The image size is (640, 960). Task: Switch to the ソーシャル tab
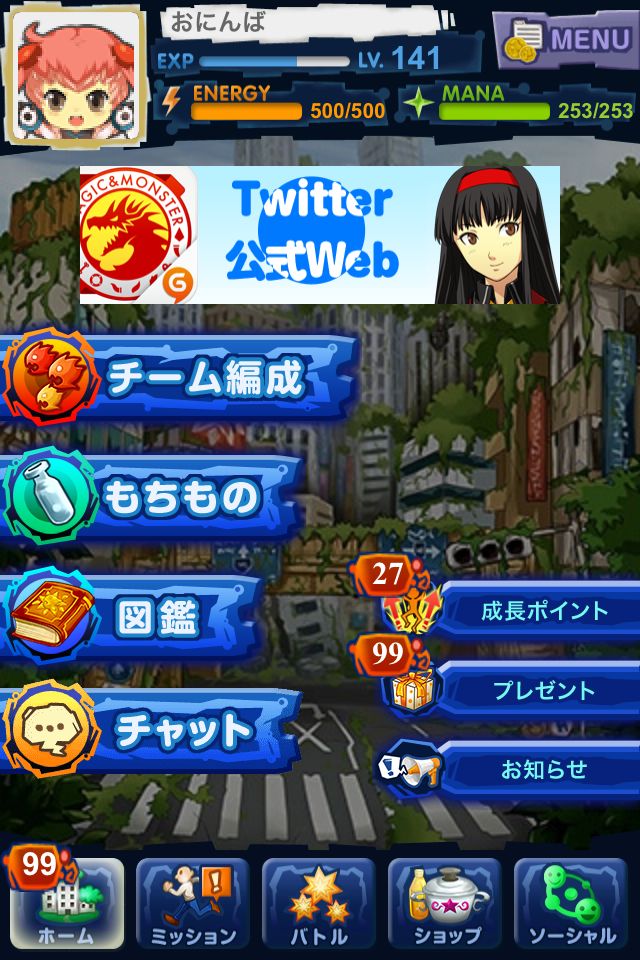[572, 904]
